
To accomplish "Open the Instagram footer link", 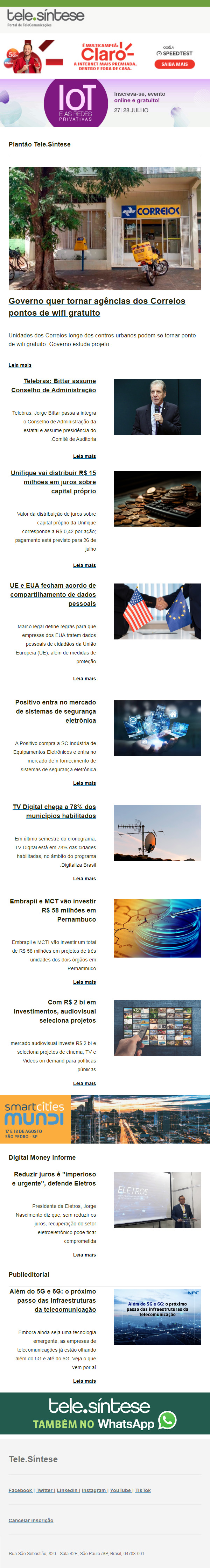I will pos(94,1490).
